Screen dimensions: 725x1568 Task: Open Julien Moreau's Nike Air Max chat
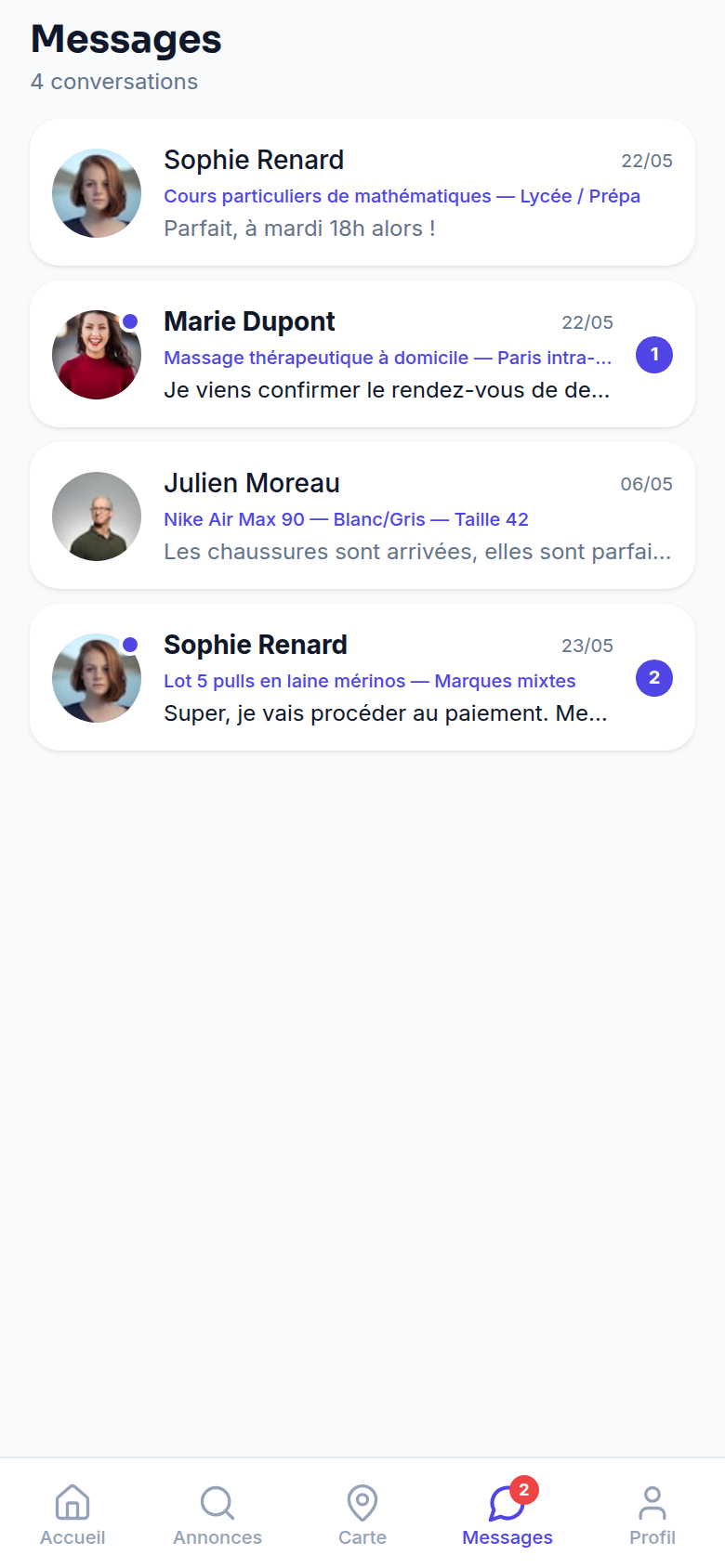coord(362,516)
